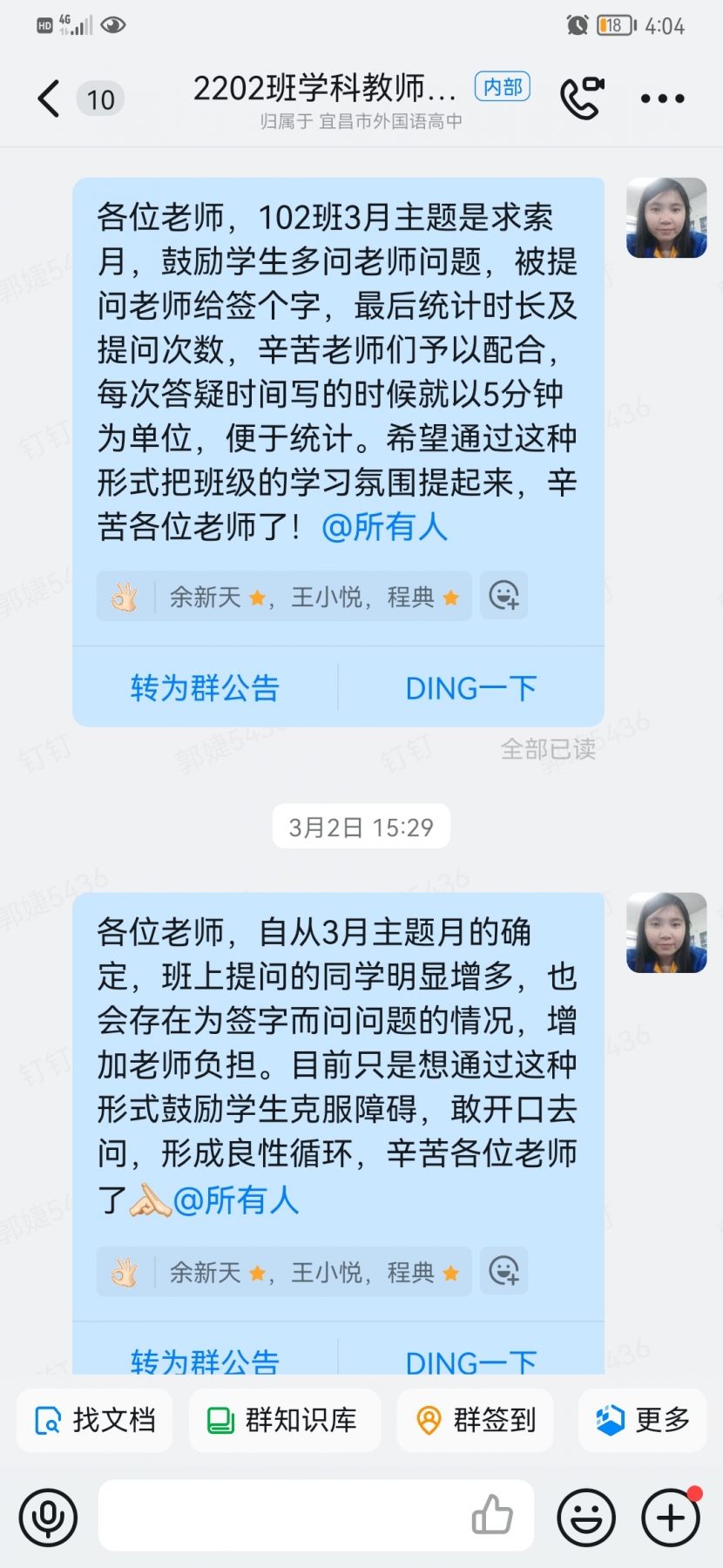
Task: Add emoji reaction to the 3月主题月 message
Action: click(503, 1271)
